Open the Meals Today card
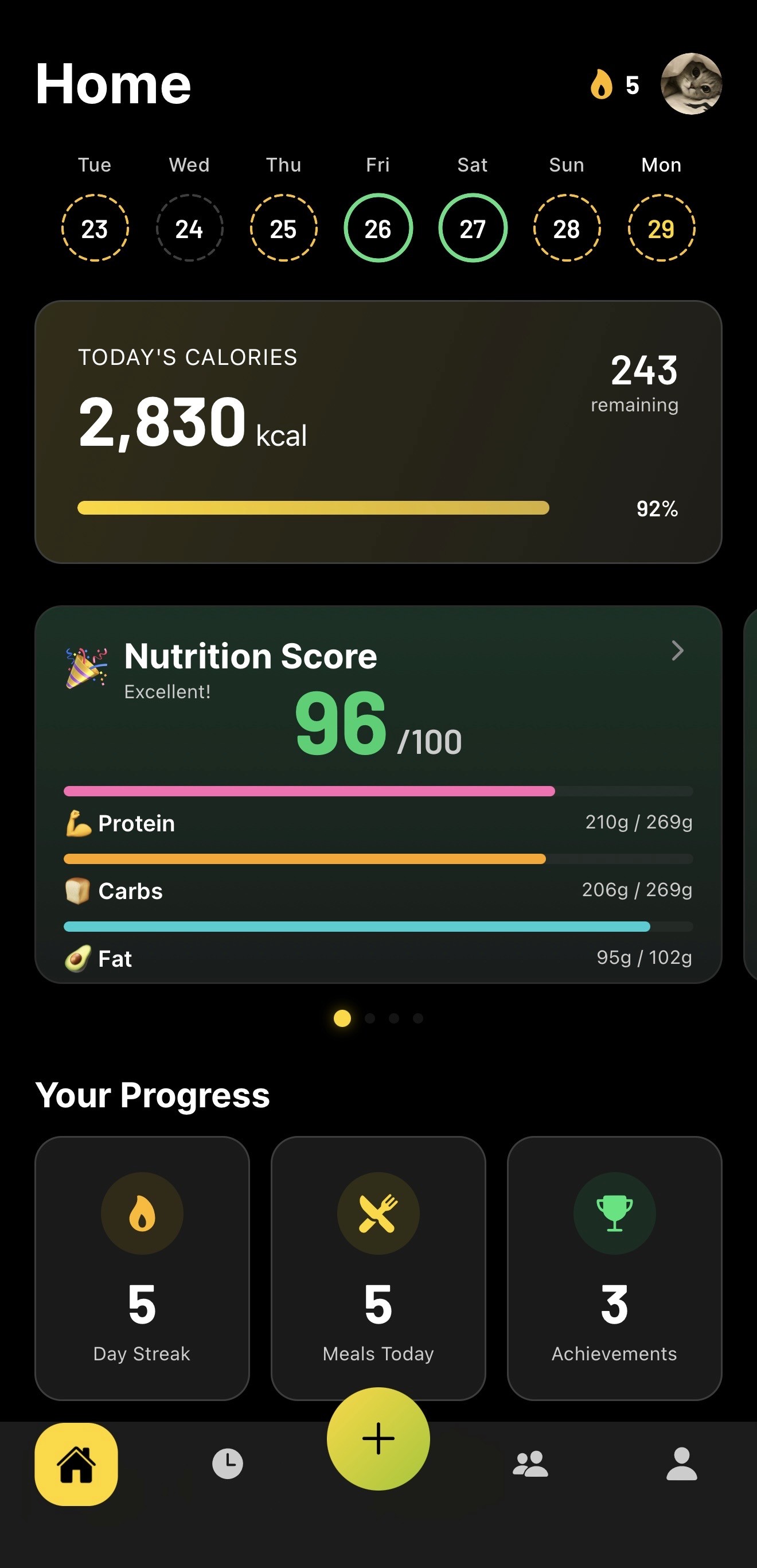The width and height of the screenshot is (757, 1568). pos(378,1268)
